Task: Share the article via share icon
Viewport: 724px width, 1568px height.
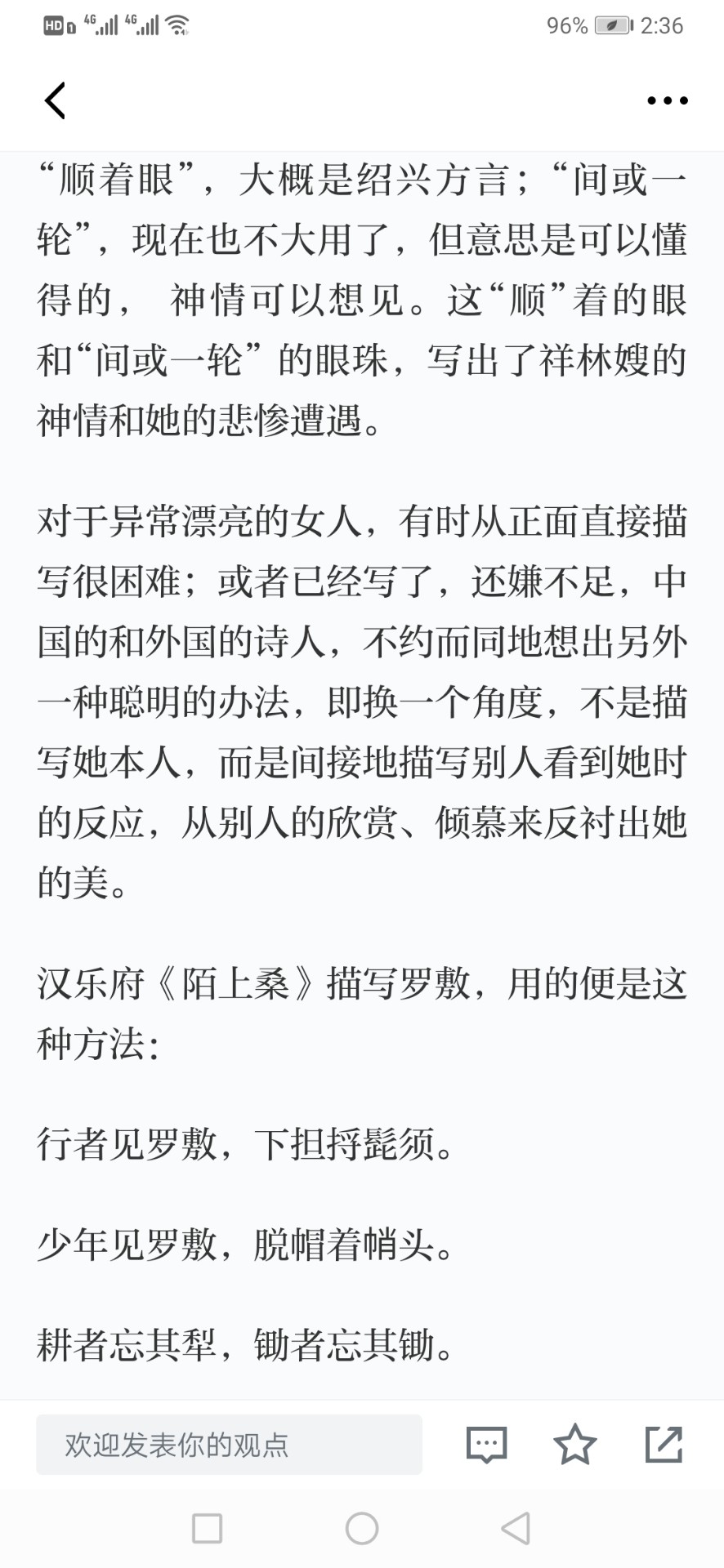Action: coord(664,1444)
